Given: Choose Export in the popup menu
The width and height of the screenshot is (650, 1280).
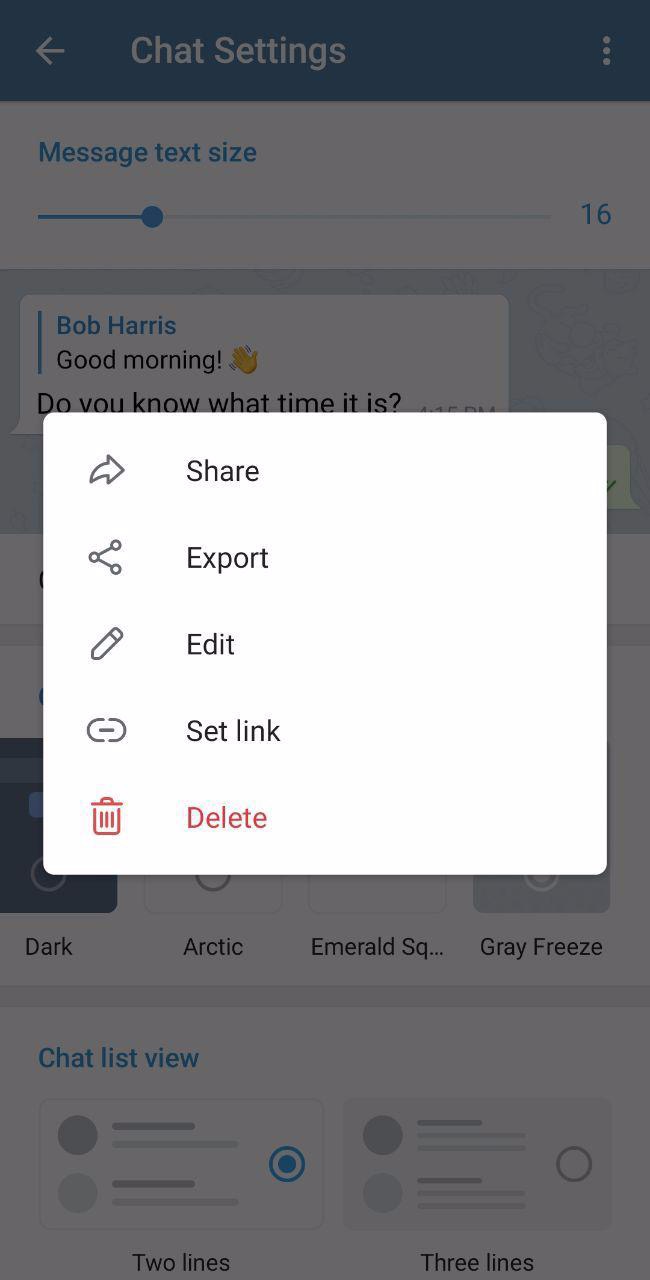Looking at the screenshot, I should tap(227, 558).
